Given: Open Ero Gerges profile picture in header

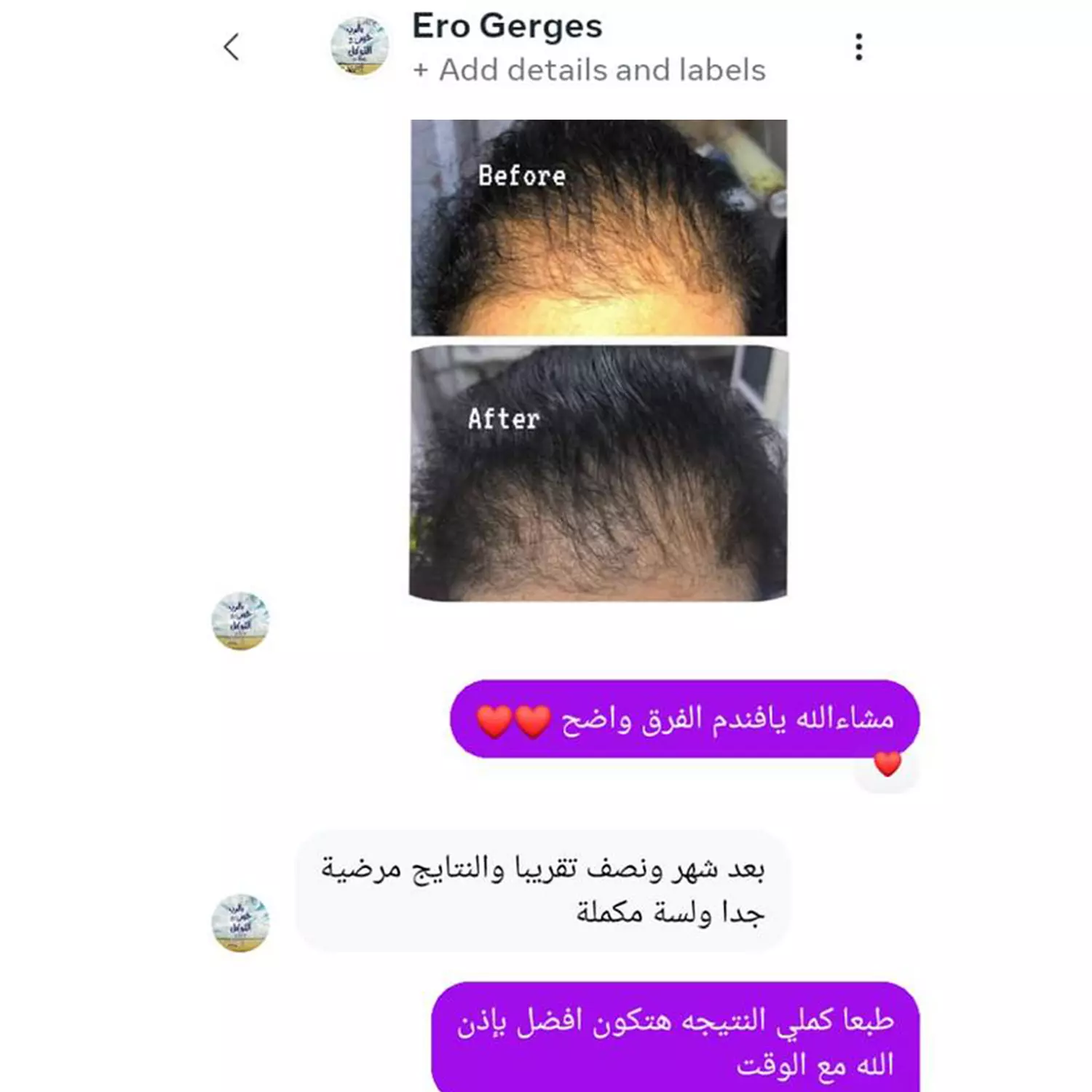Looking at the screenshot, I should point(360,46).
